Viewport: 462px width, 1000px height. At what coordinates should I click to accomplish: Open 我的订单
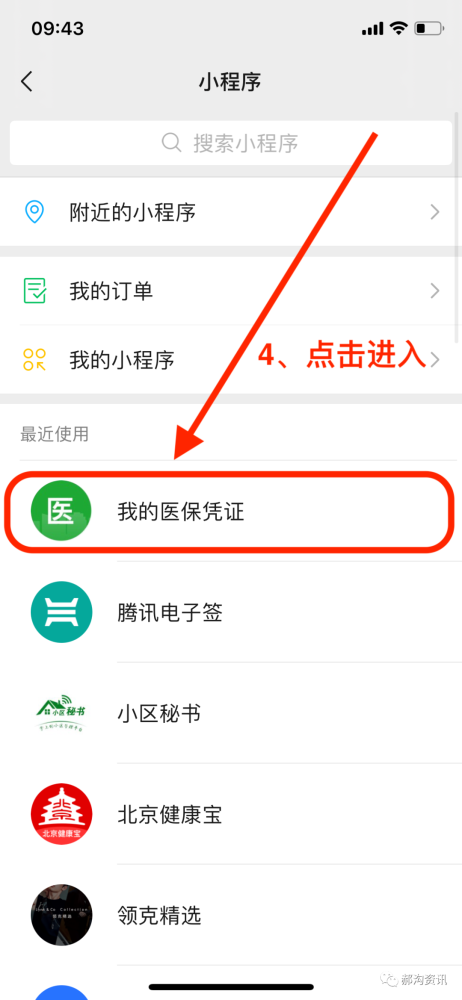pyautogui.click(x=231, y=291)
